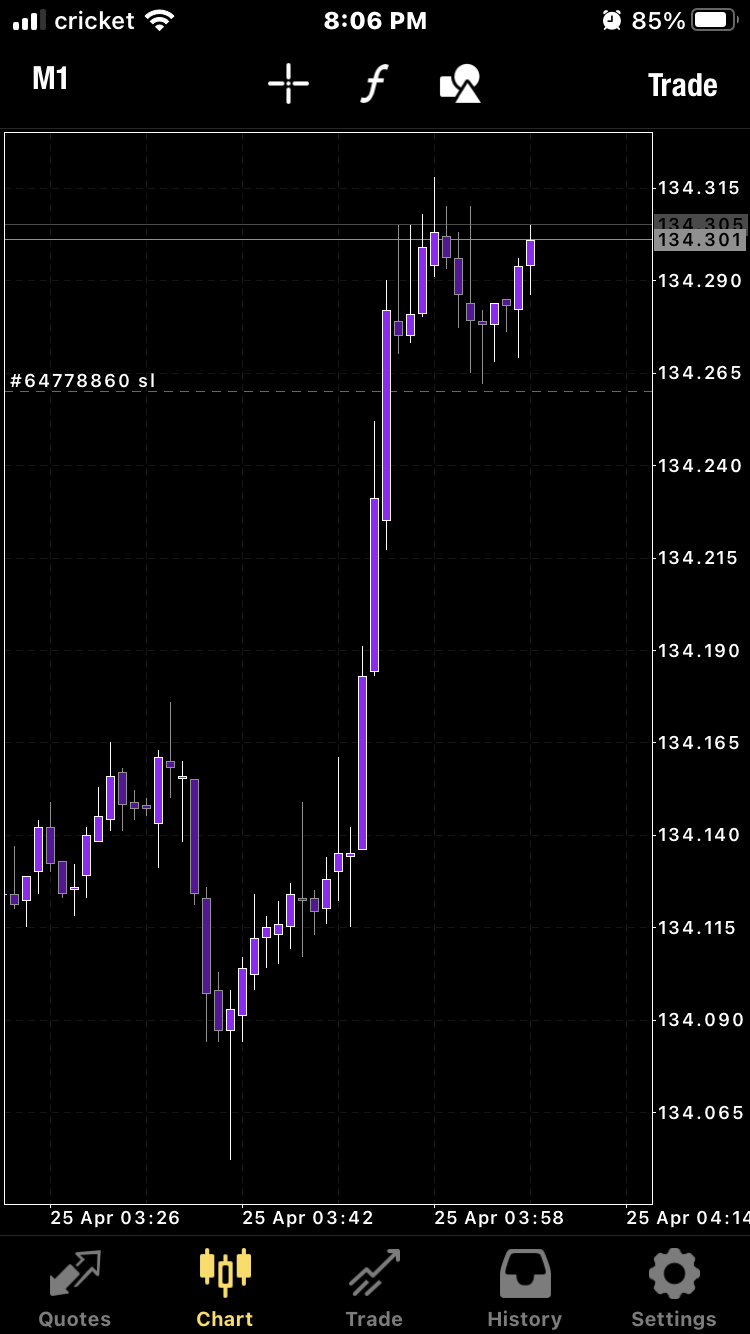The image size is (750, 1334).
Task: Enable the crosshair tool
Action: coord(288,84)
